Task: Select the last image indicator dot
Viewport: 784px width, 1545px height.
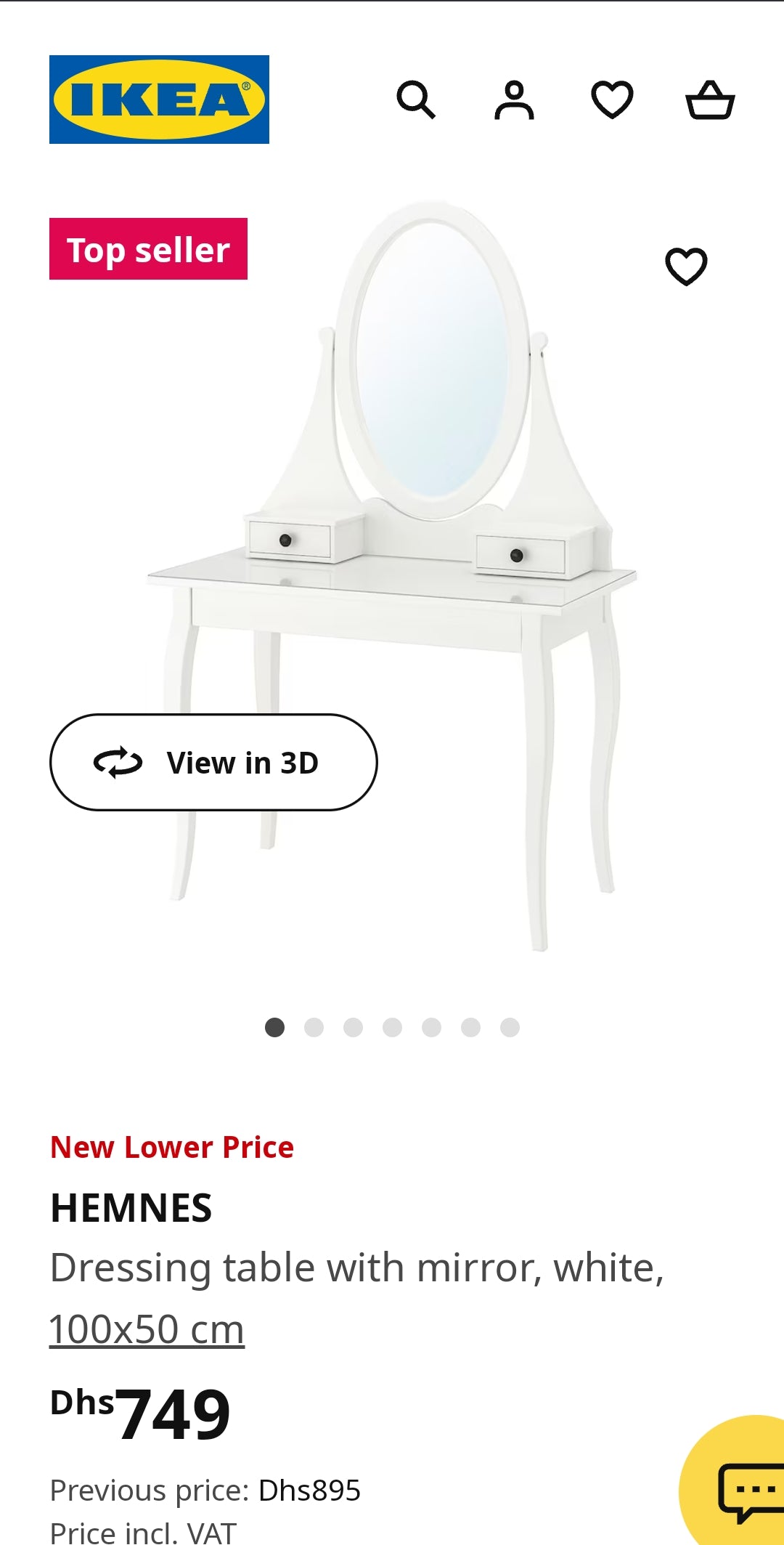Action: [x=510, y=1027]
